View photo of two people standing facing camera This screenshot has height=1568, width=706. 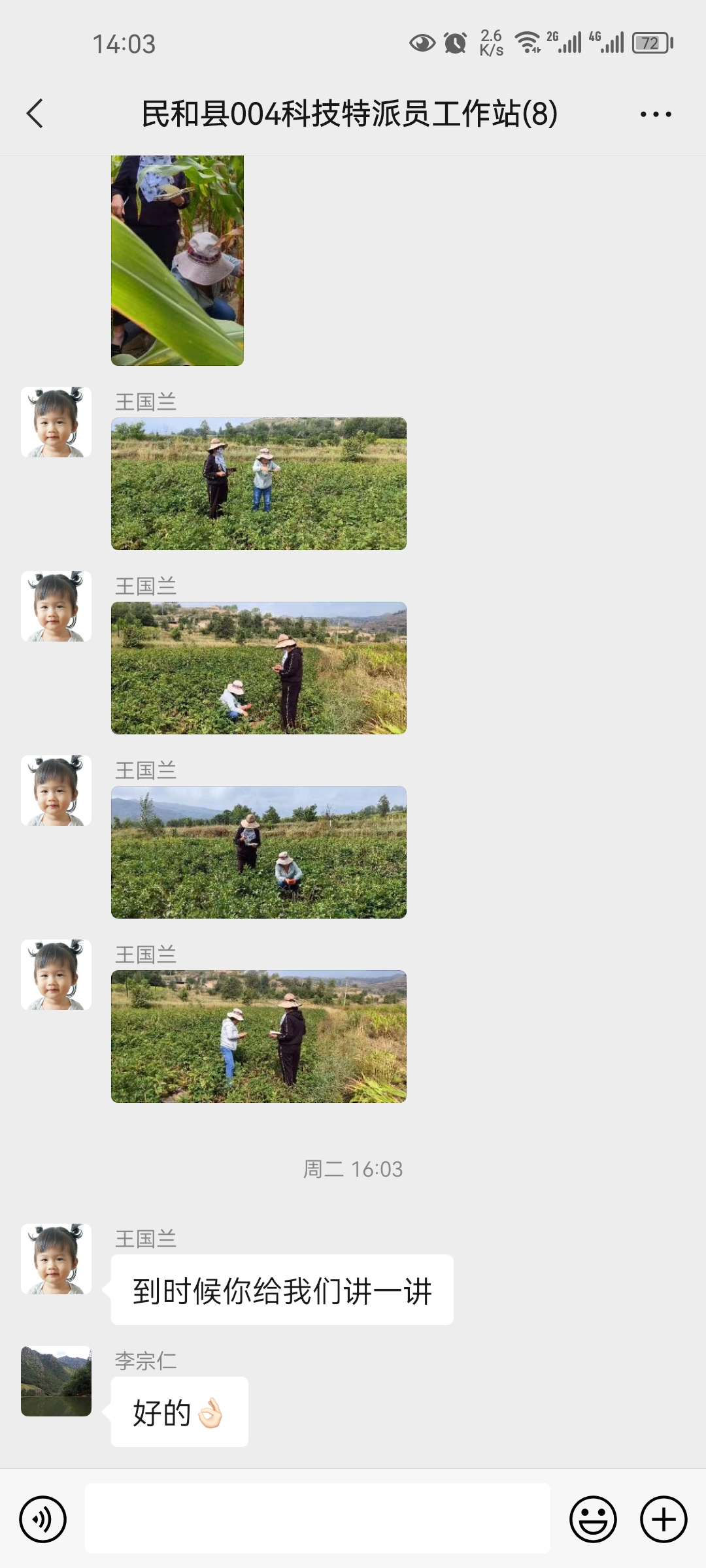coord(259,483)
